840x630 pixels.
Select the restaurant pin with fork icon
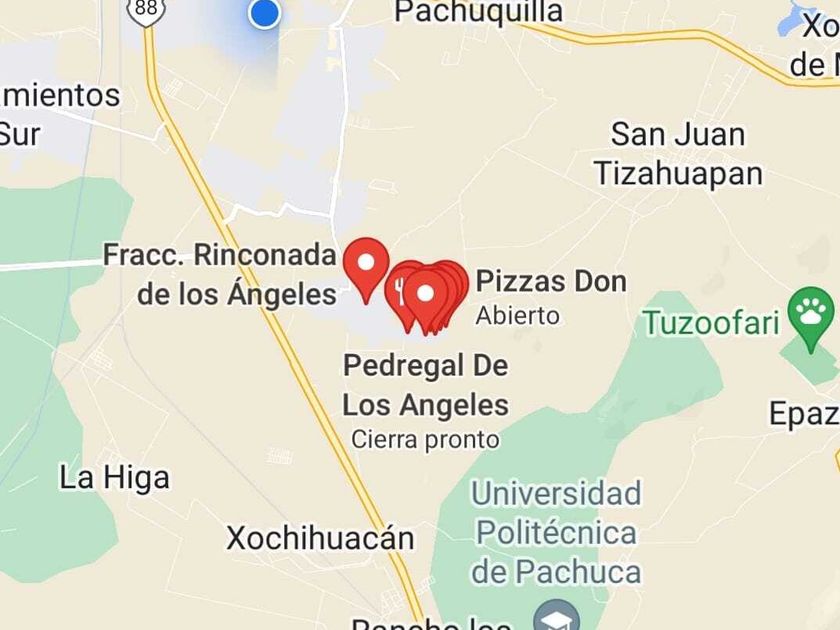[400, 292]
